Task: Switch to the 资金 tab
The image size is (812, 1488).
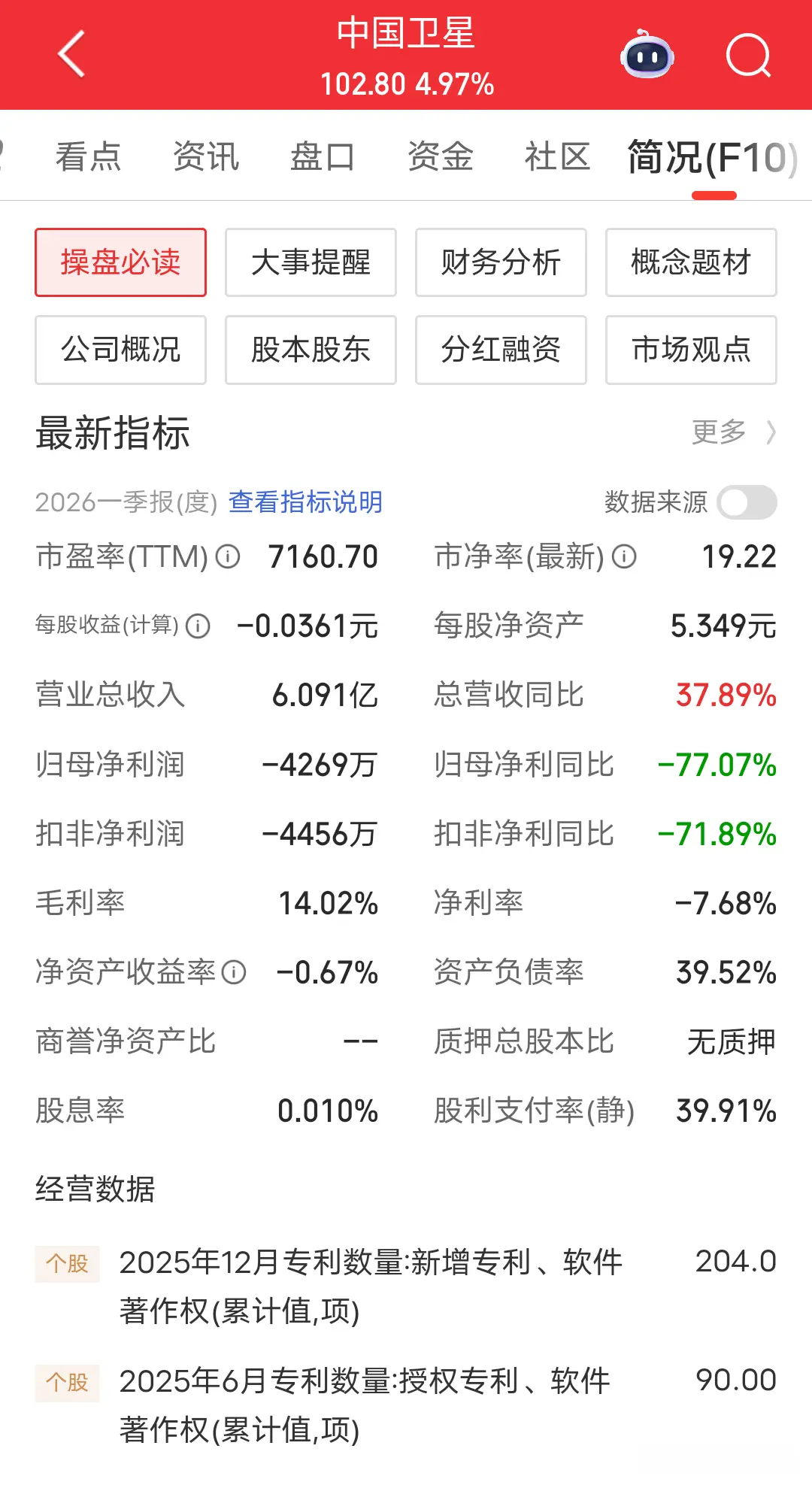Action: pos(441,156)
